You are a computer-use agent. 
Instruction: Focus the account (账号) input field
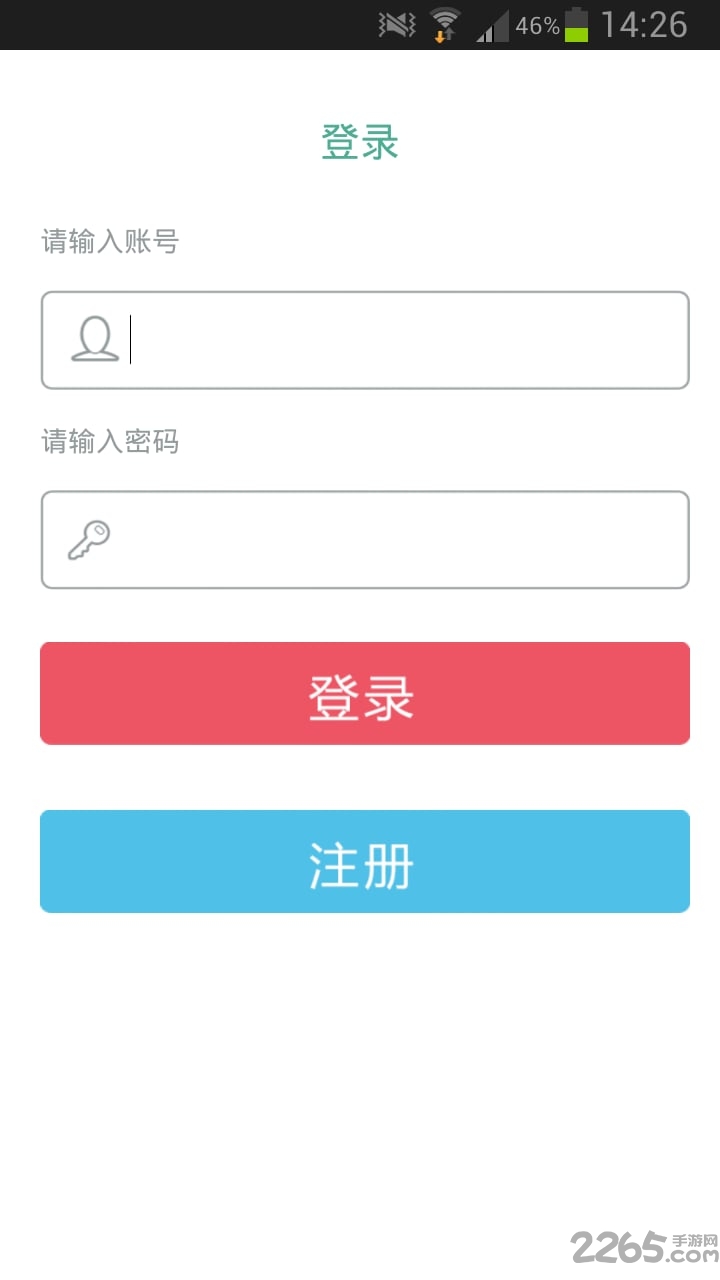pos(365,340)
